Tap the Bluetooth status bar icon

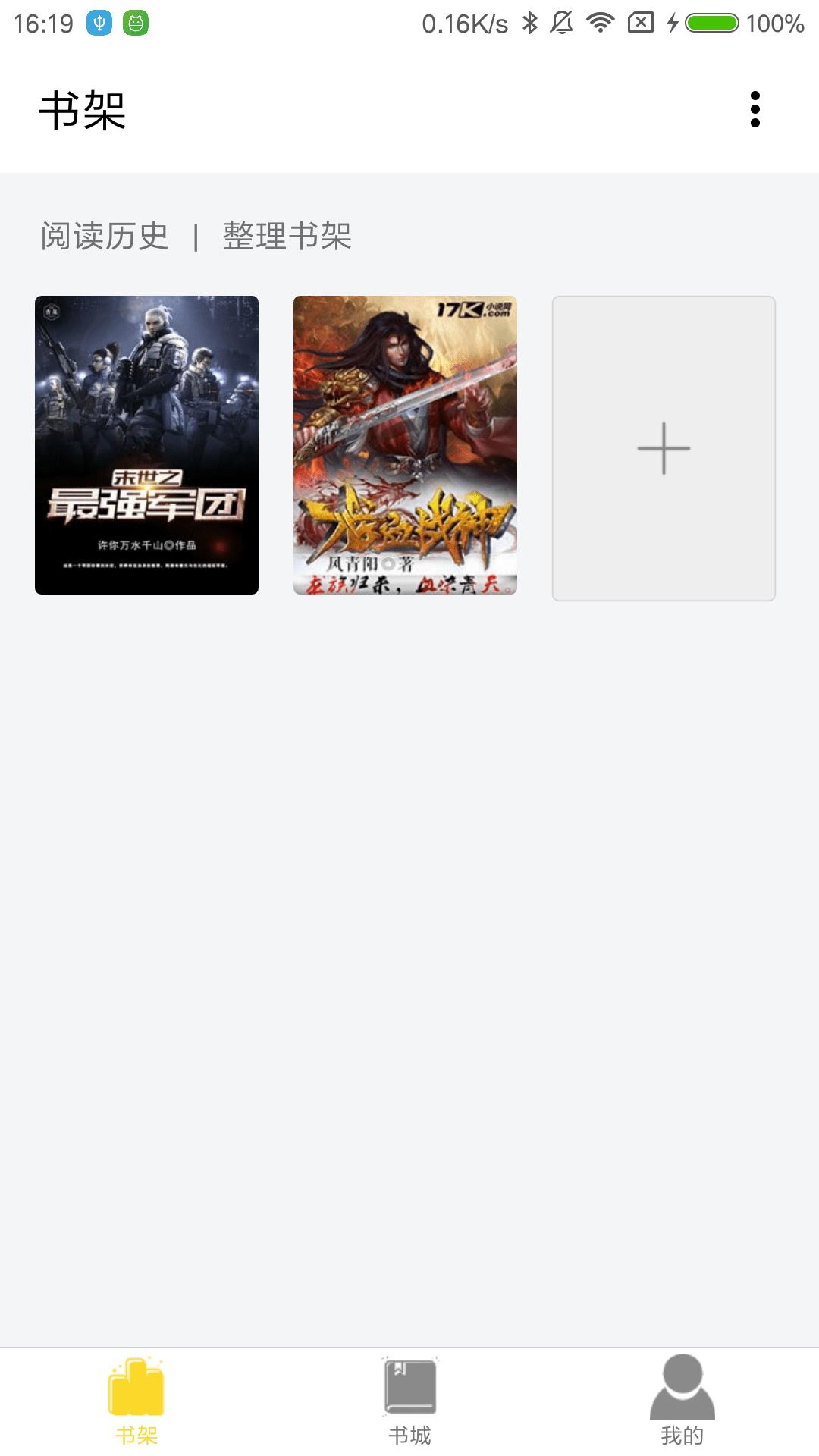(531, 23)
